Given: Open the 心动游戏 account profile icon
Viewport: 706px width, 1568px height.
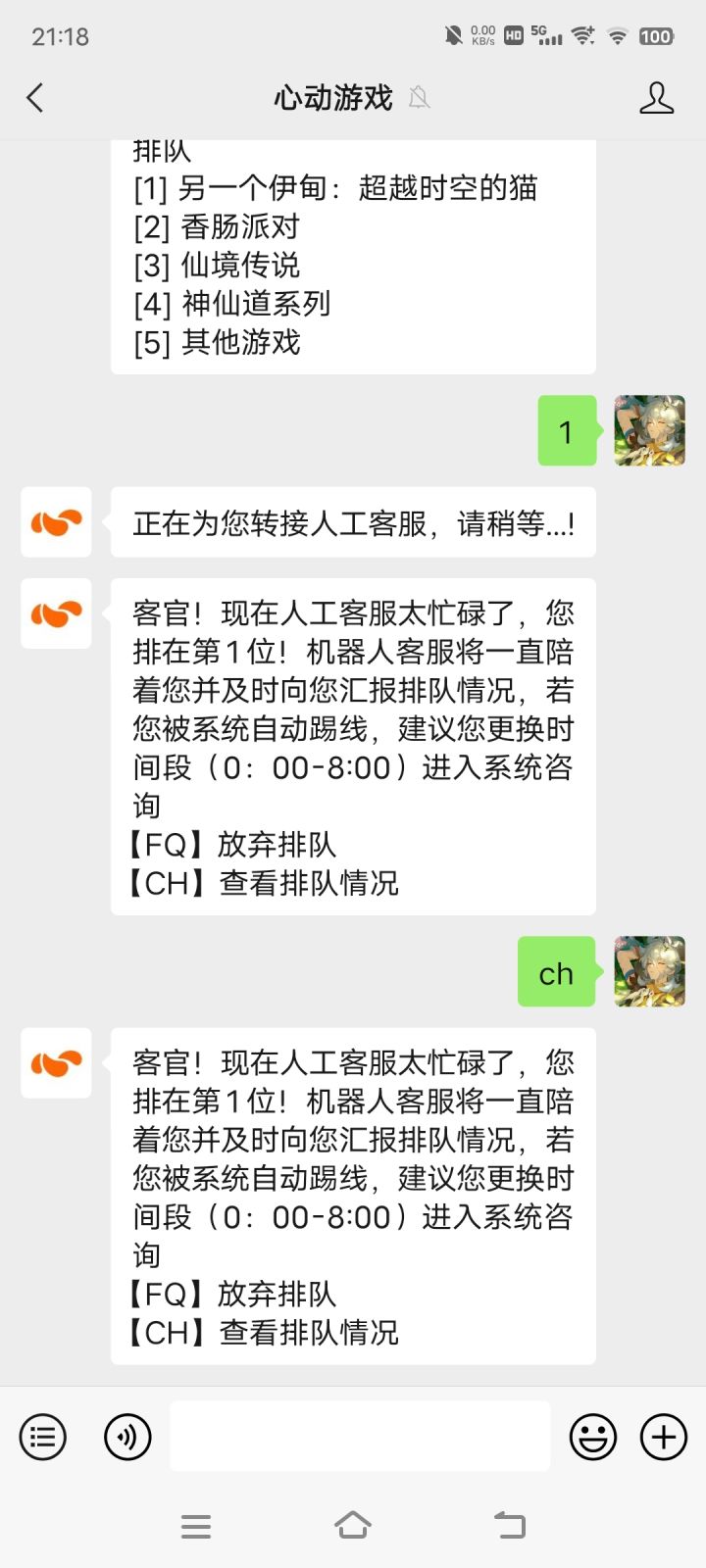Looking at the screenshot, I should [x=656, y=98].
